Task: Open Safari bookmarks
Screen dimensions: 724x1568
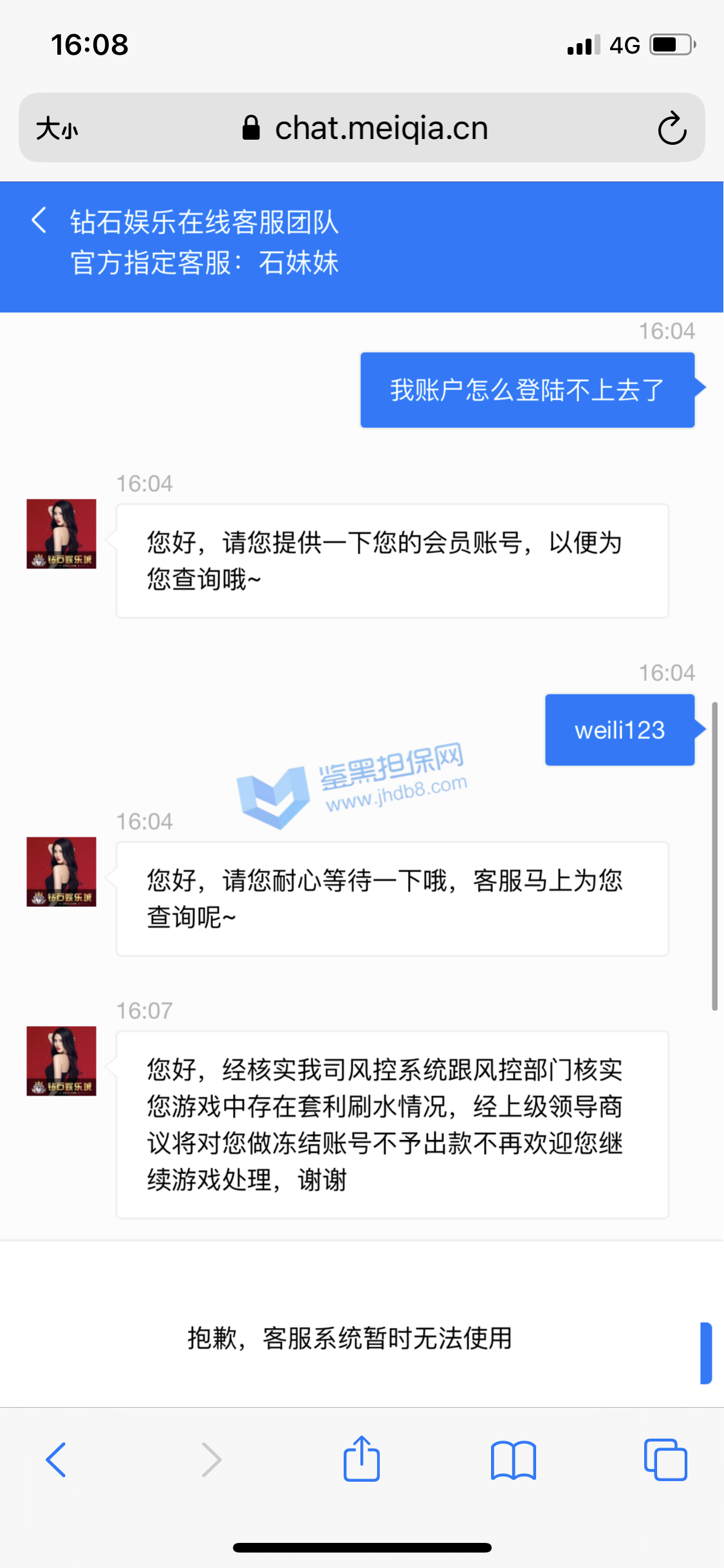Action: pyautogui.click(x=513, y=1460)
